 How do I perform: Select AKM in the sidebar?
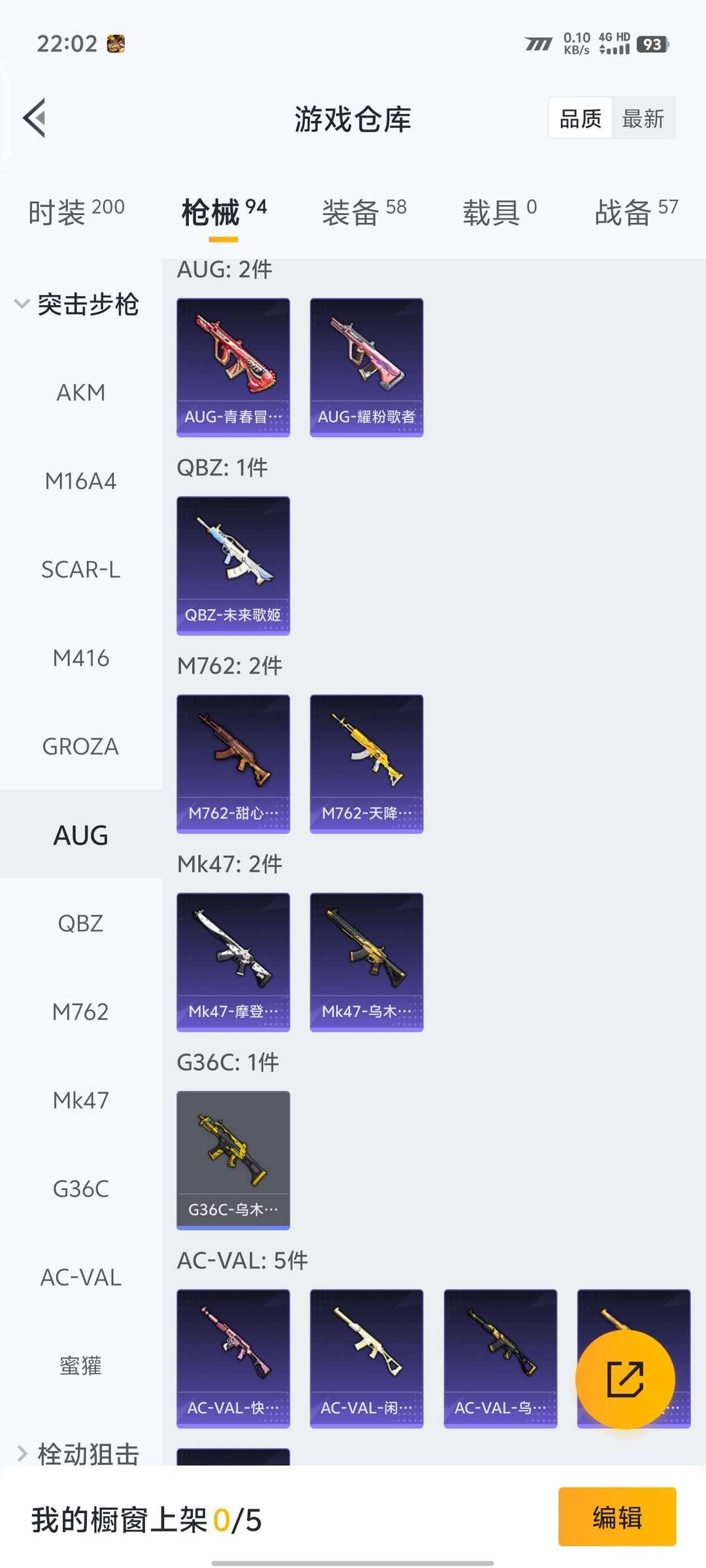point(80,393)
